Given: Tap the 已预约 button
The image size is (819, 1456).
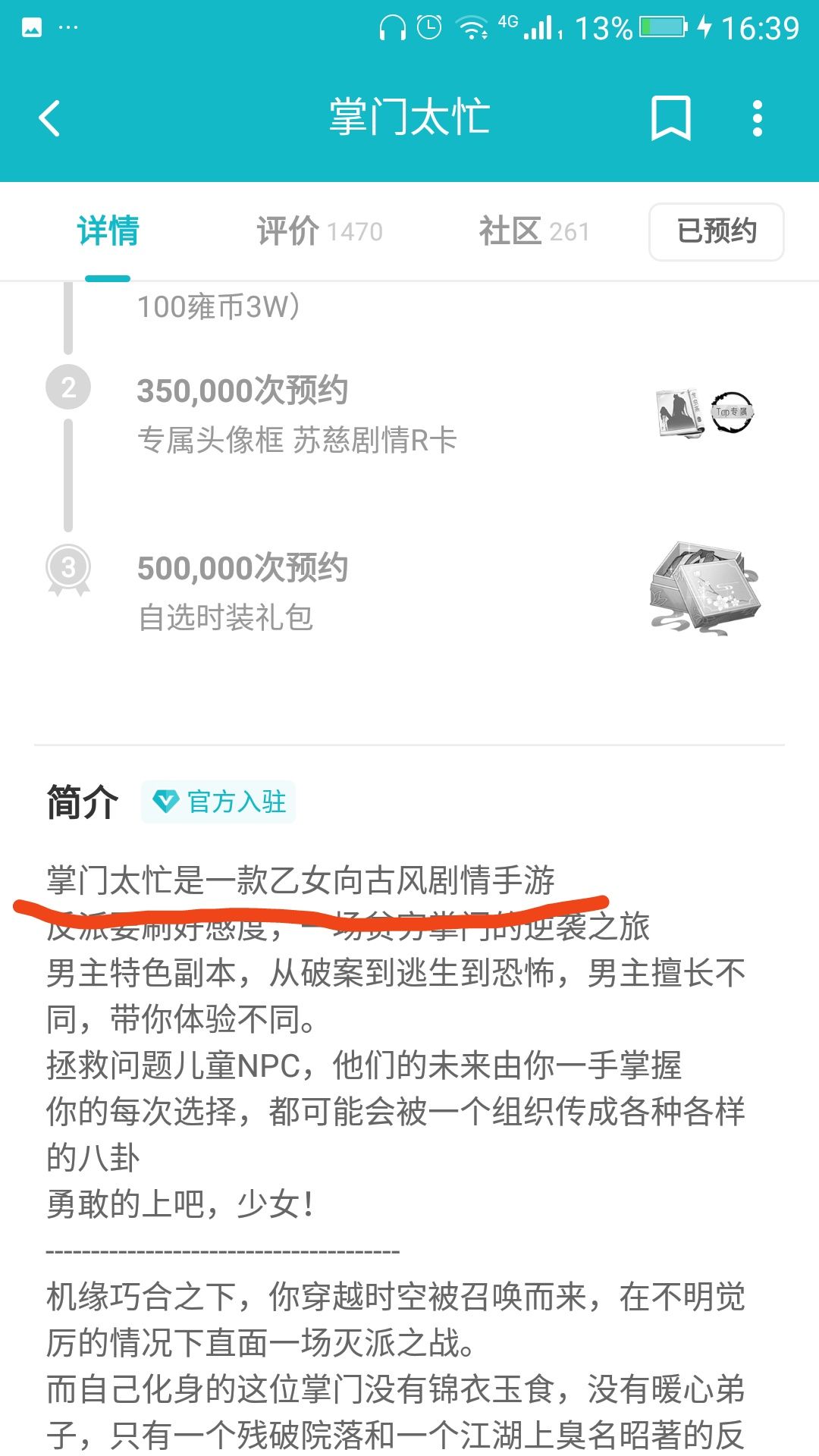Looking at the screenshot, I should [717, 231].
